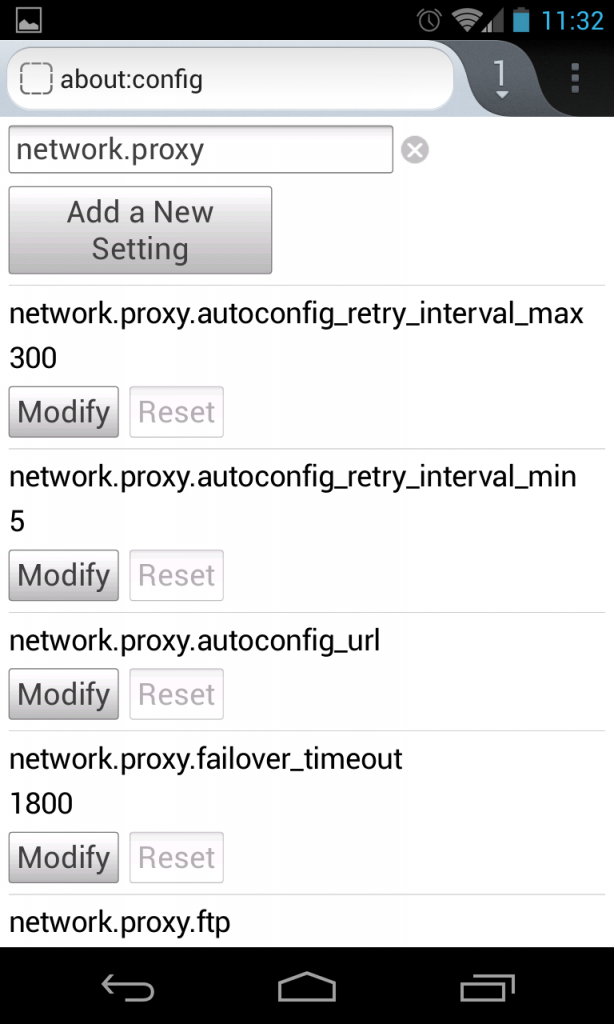Tap Add a New Setting button

[x=140, y=230]
